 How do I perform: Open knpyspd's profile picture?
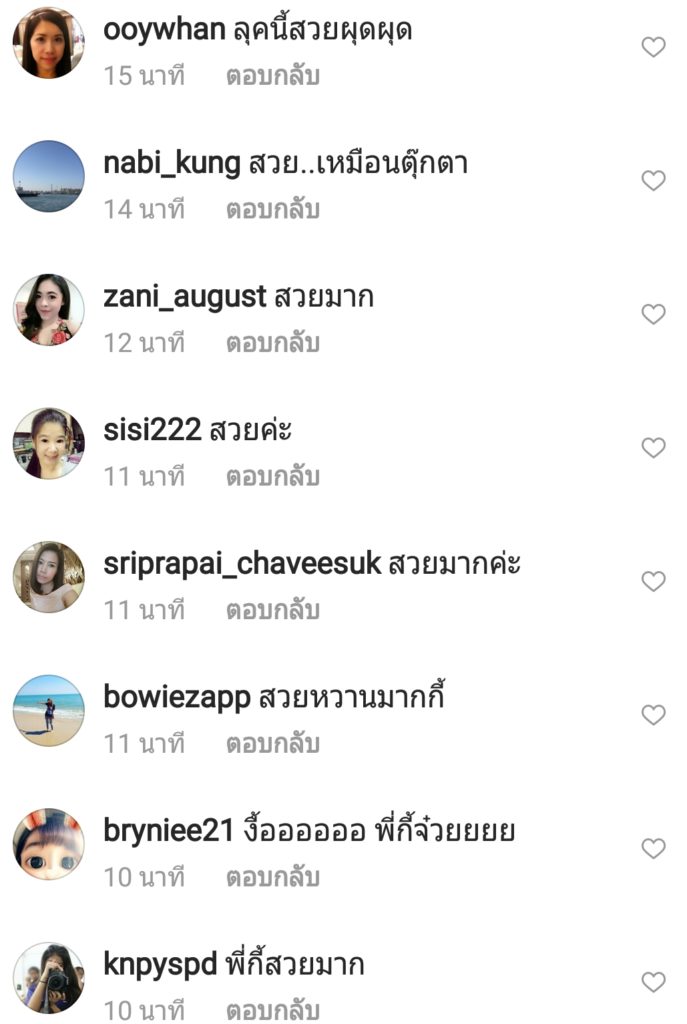[x=48, y=977]
